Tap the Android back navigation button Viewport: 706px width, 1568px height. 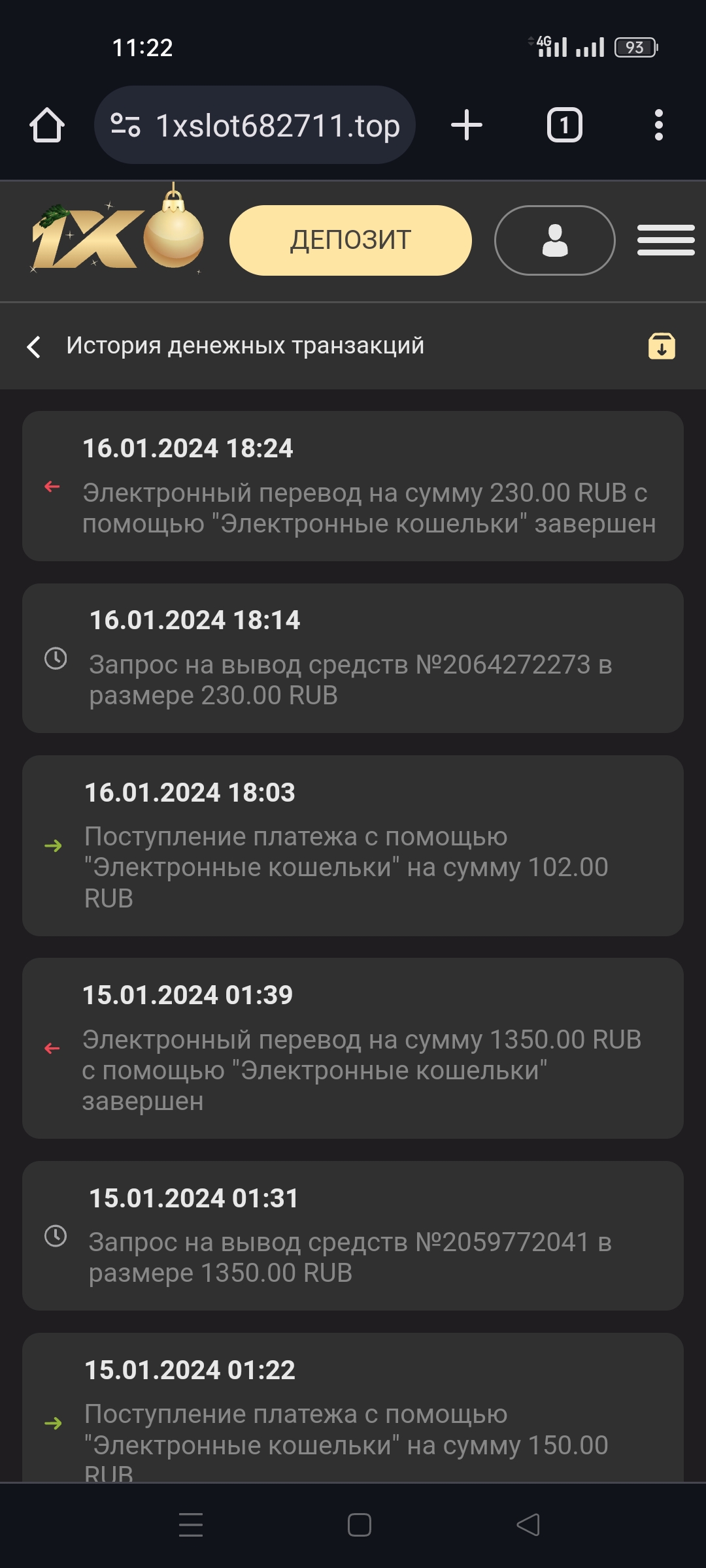[528, 1525]
